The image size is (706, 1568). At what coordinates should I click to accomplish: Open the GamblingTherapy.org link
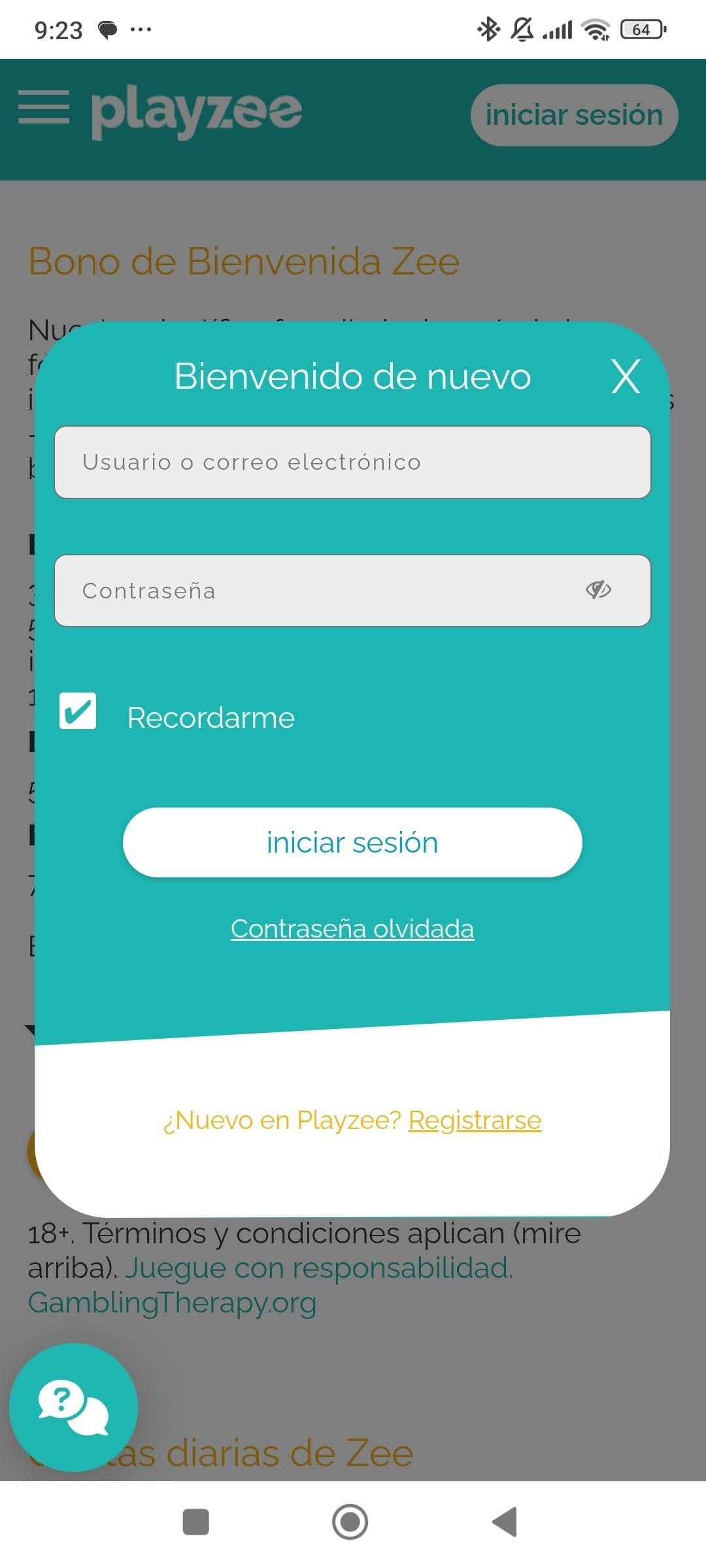[172, 1302]
